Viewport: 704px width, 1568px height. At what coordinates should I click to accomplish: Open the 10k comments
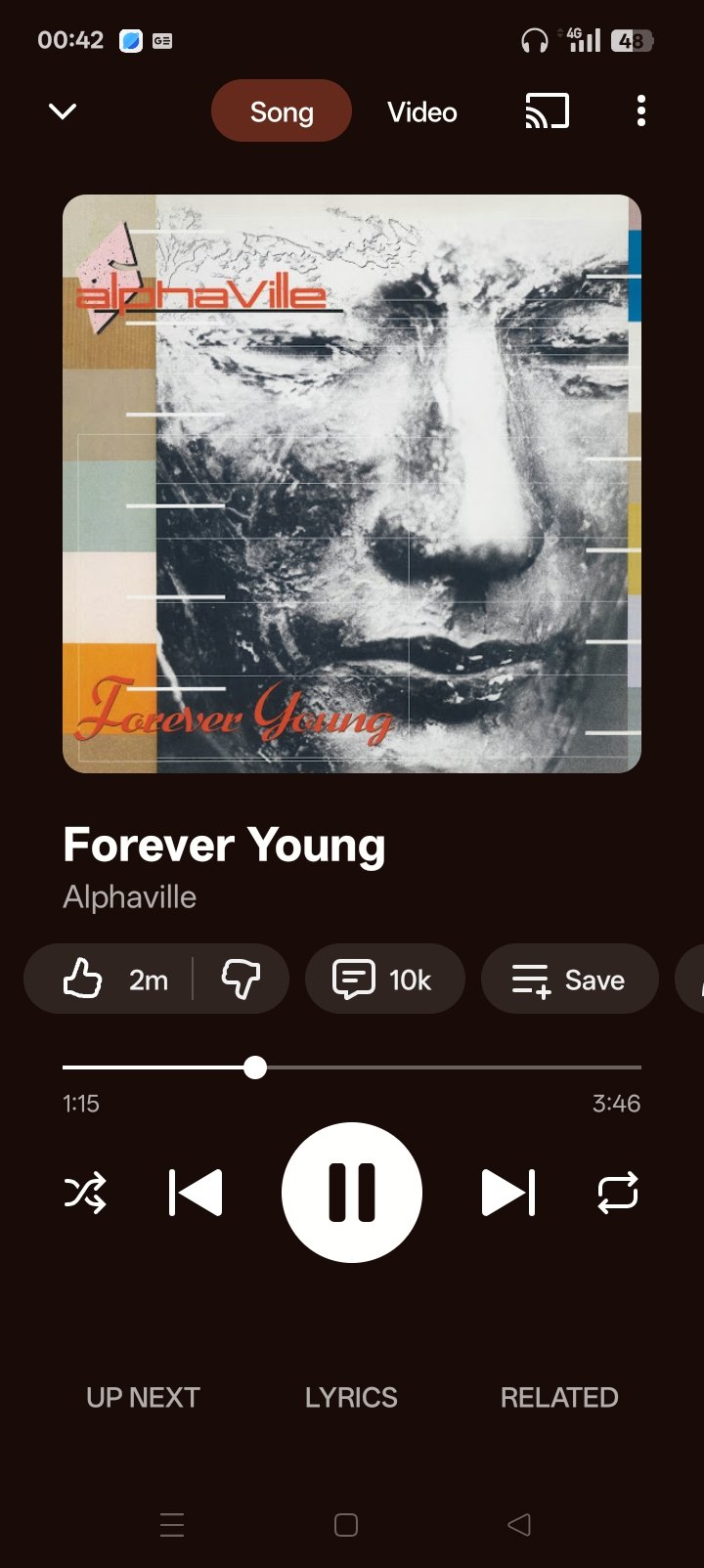(x=384, y=979)
